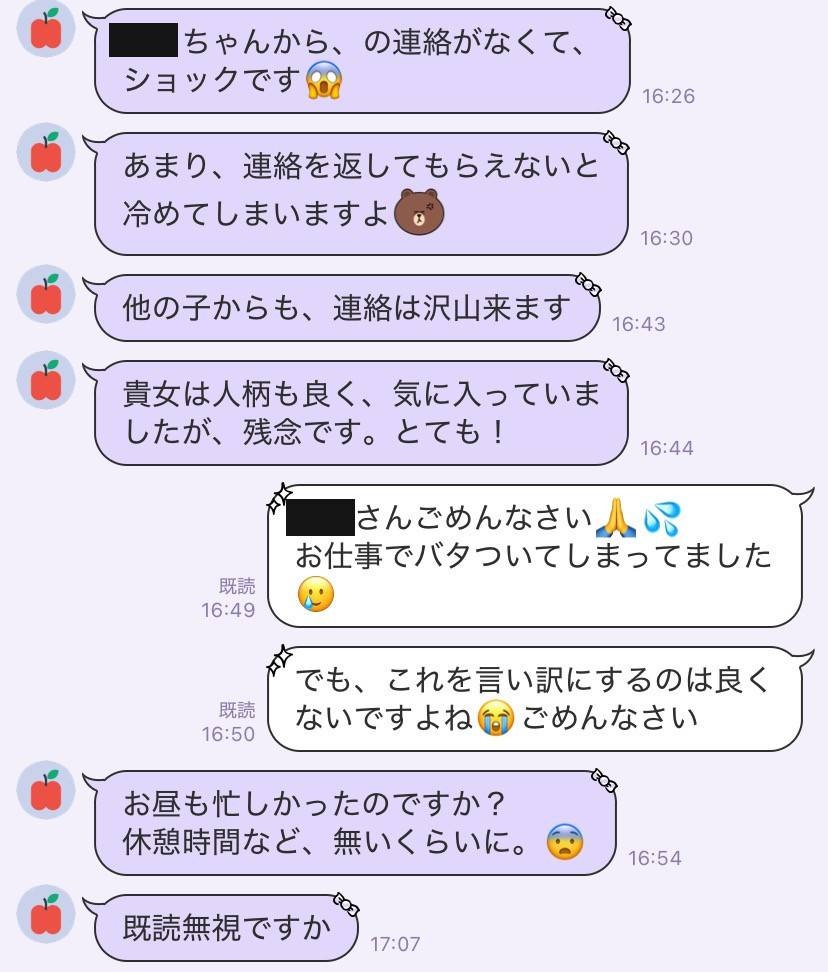Open sender's apple avatar beside ショックです message
828x972 pixels.
(x=46, y=30)
